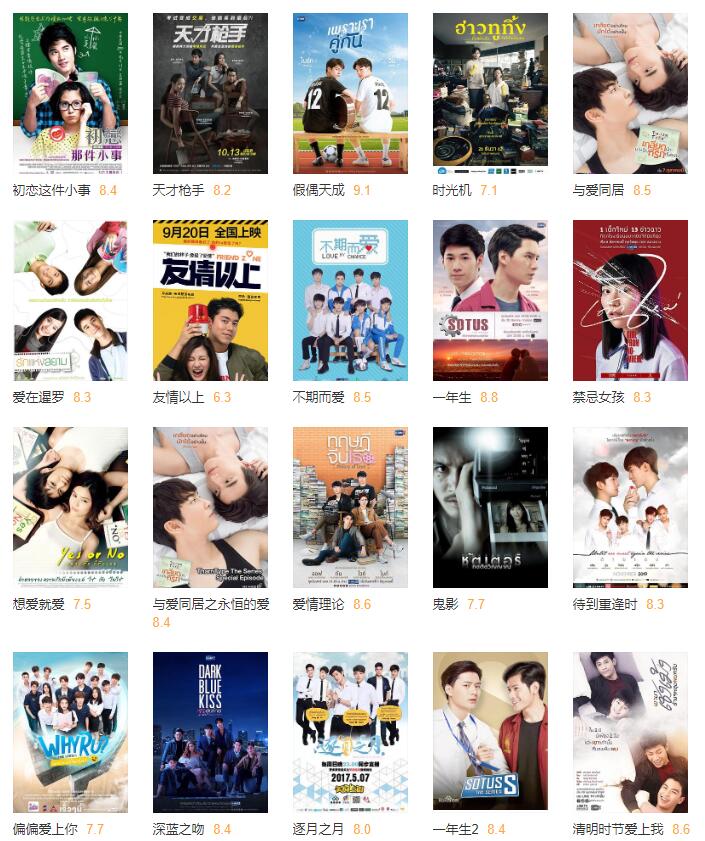Select the 天才枪手 poster

coord(210,93)
